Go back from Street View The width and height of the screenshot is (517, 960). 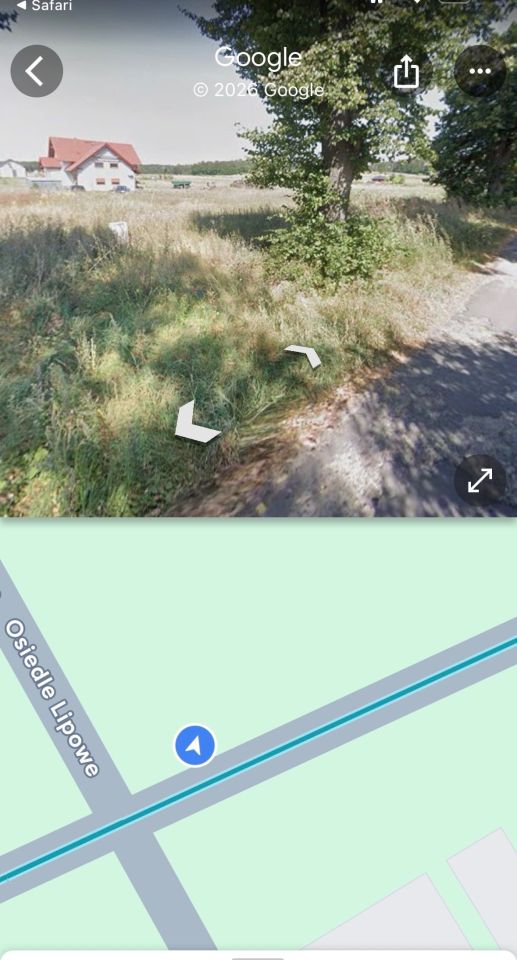(37, 71)
